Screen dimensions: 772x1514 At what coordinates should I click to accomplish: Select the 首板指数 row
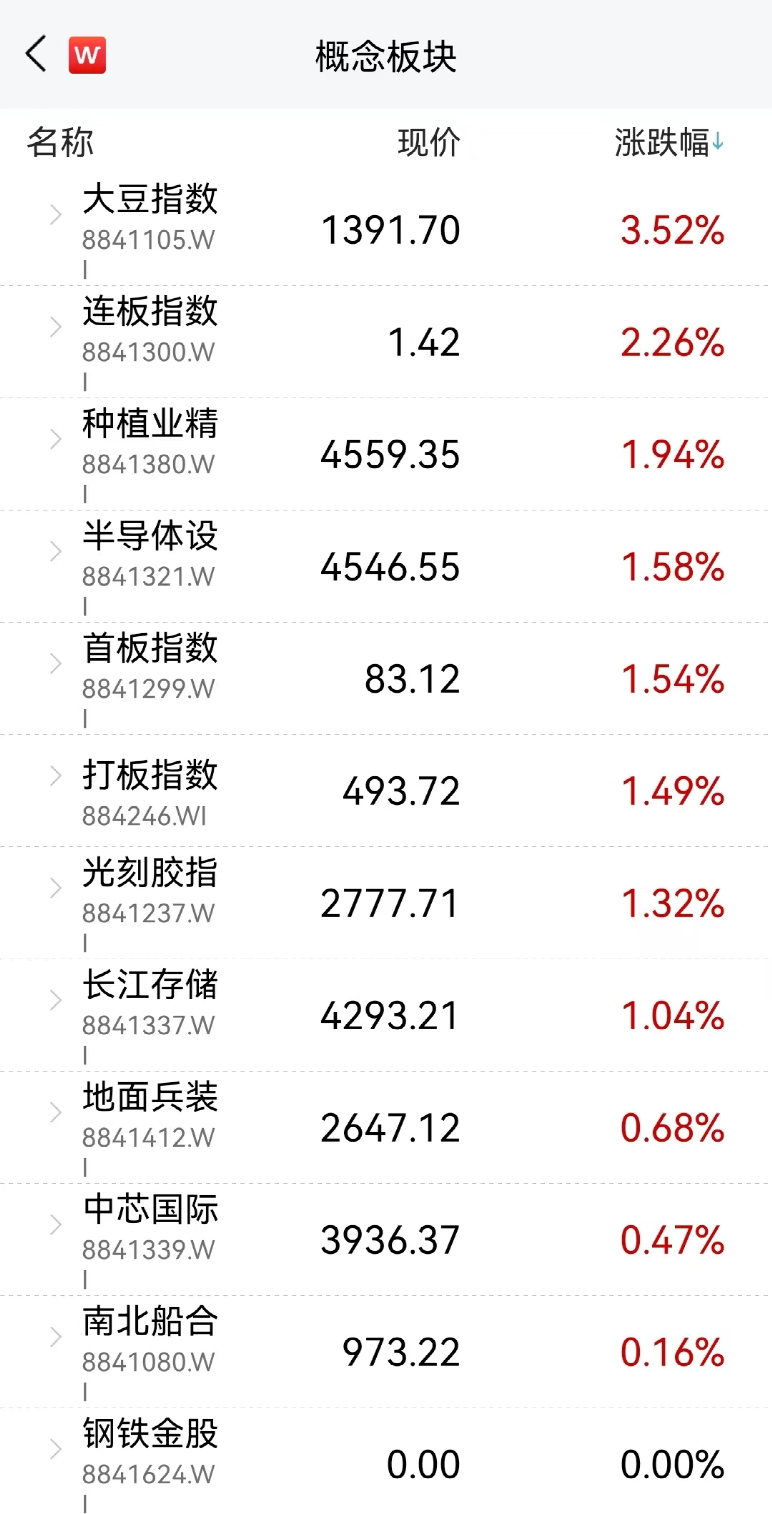coord(386,678)
